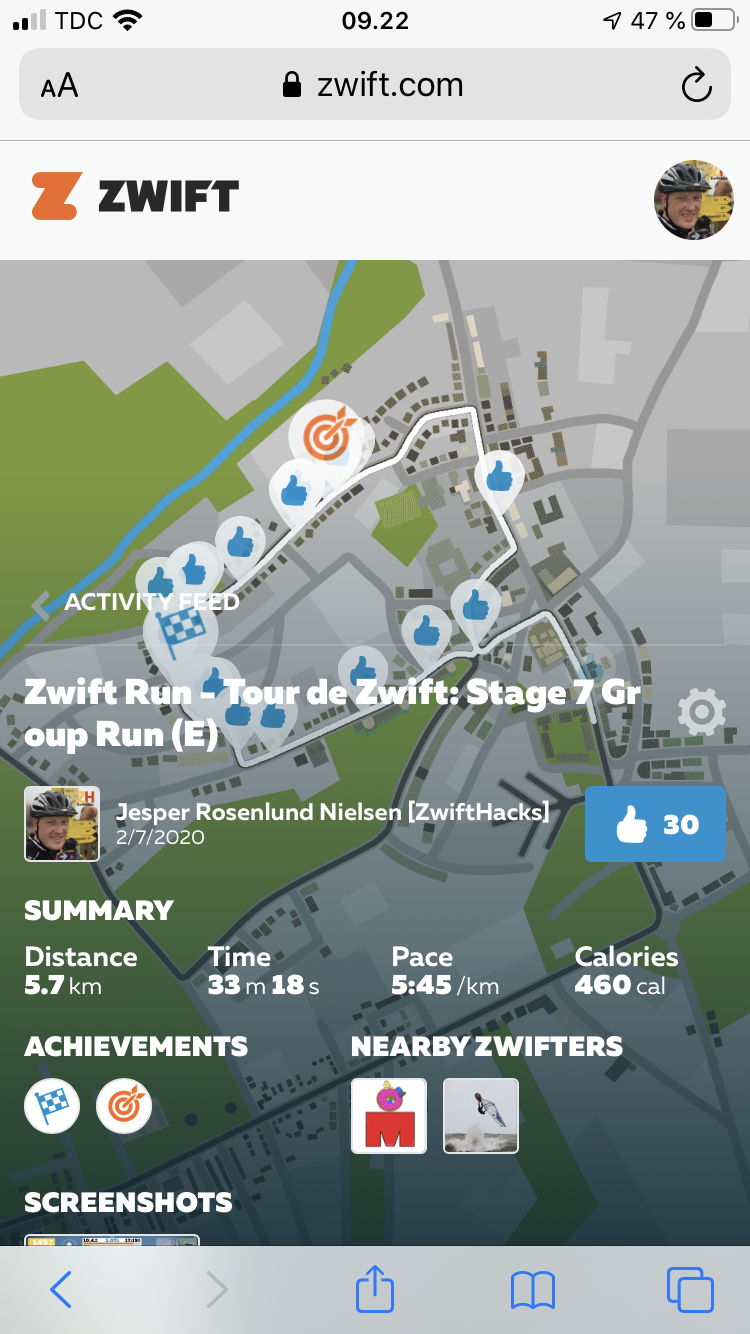The image size is (750, 1334).
Task: Open Jesper Rosenlund Nielsen's profile
Action: pos(61,824)
